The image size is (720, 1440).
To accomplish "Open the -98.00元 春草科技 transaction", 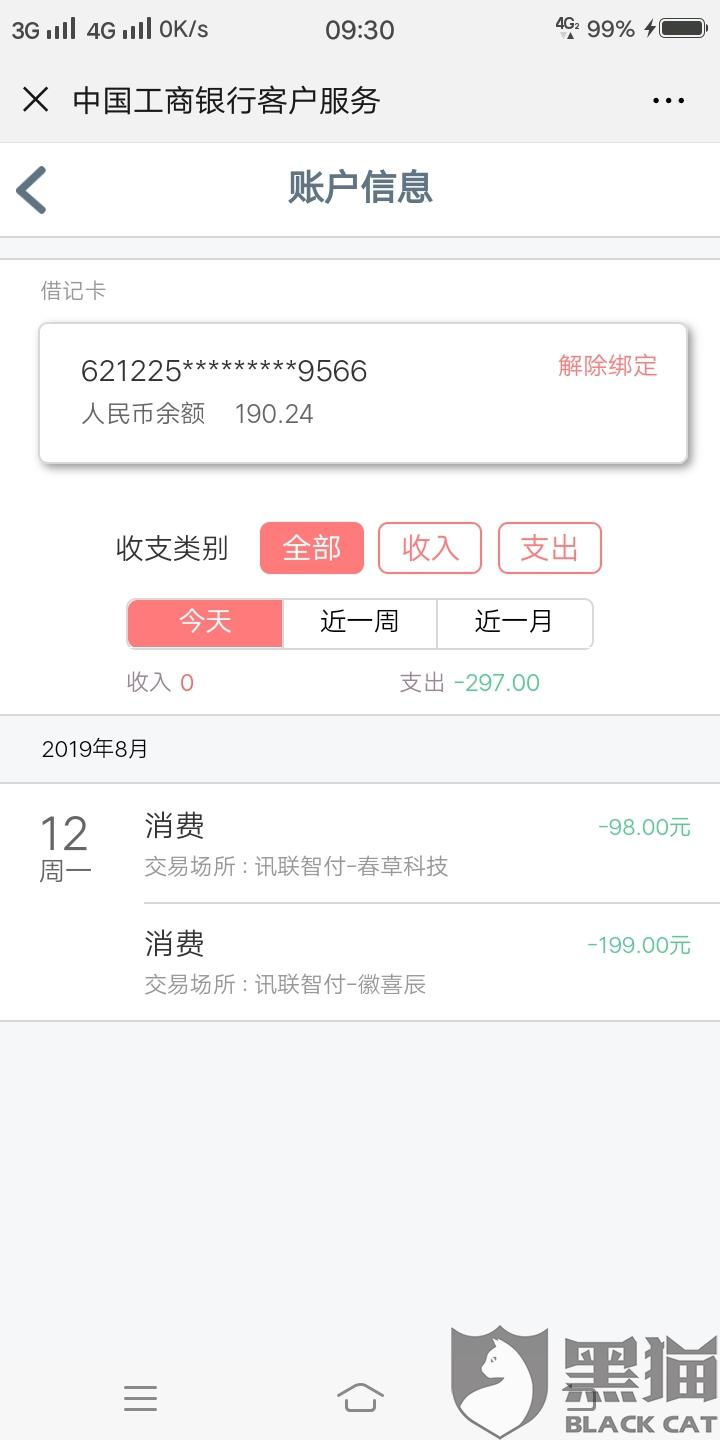I will tap(417, 845).
